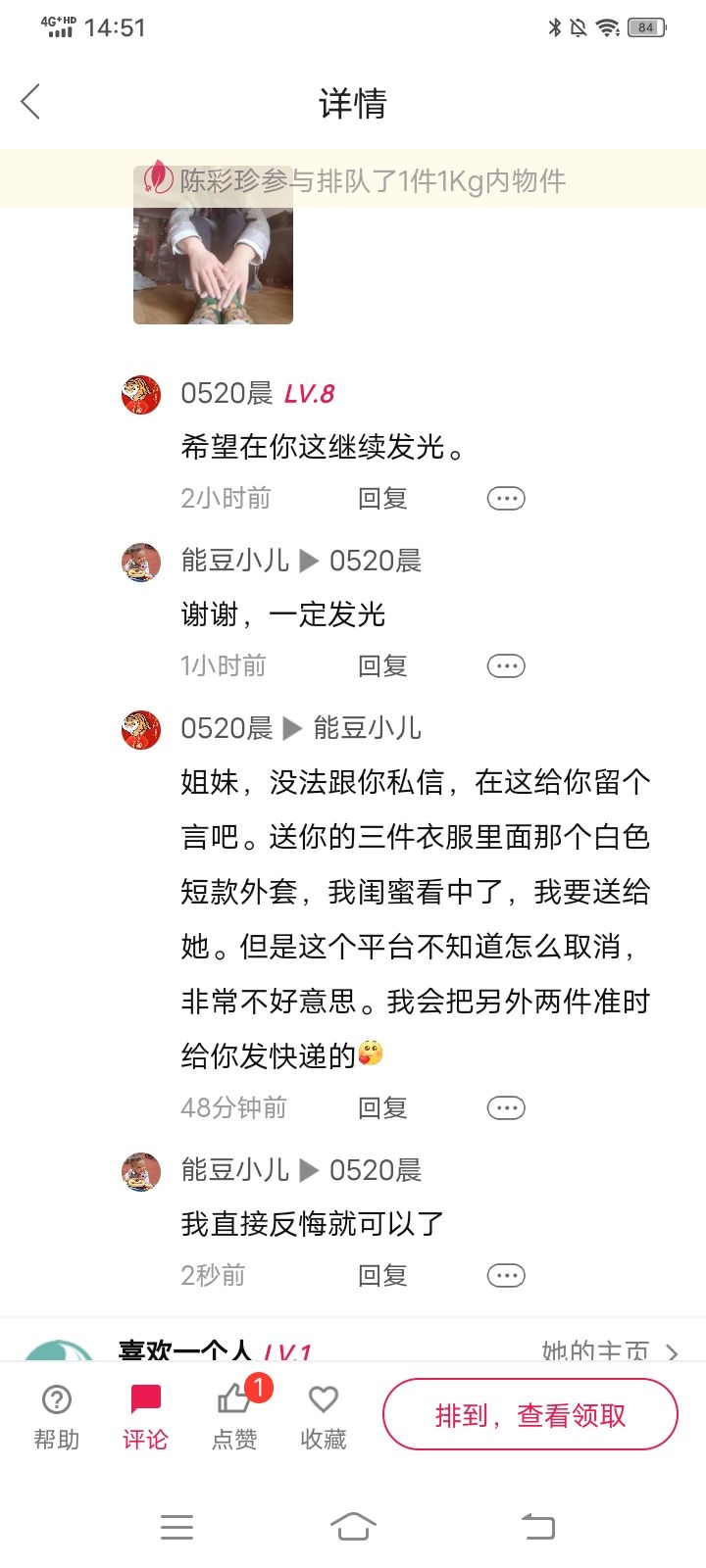The height and width of the screenshot is (1568, 706).
Task: Reply to the comment posted 48分钟前
Action: pos(382,1108)
